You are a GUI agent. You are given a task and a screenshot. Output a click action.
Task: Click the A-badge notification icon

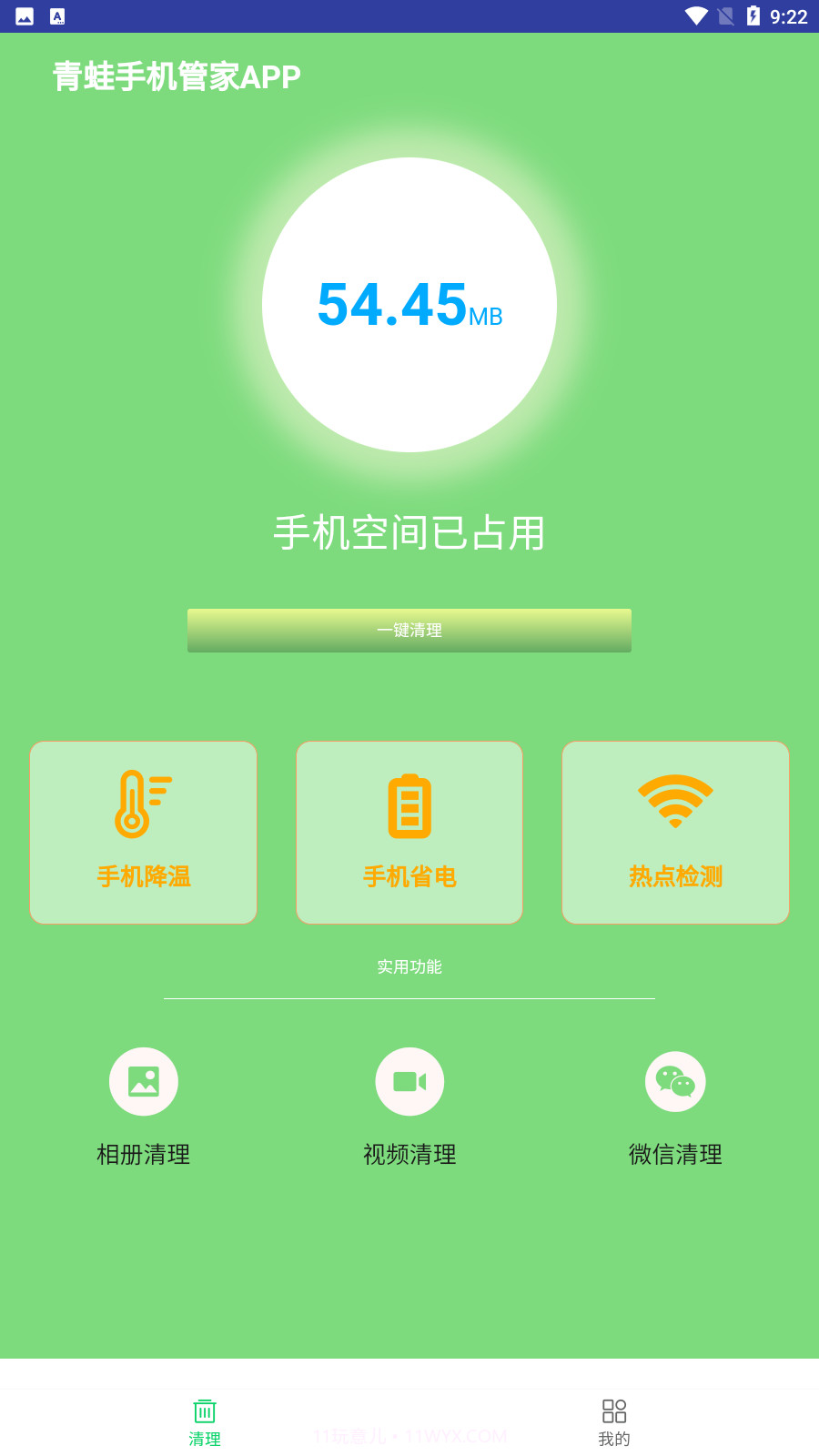click(x=59, y=15)
